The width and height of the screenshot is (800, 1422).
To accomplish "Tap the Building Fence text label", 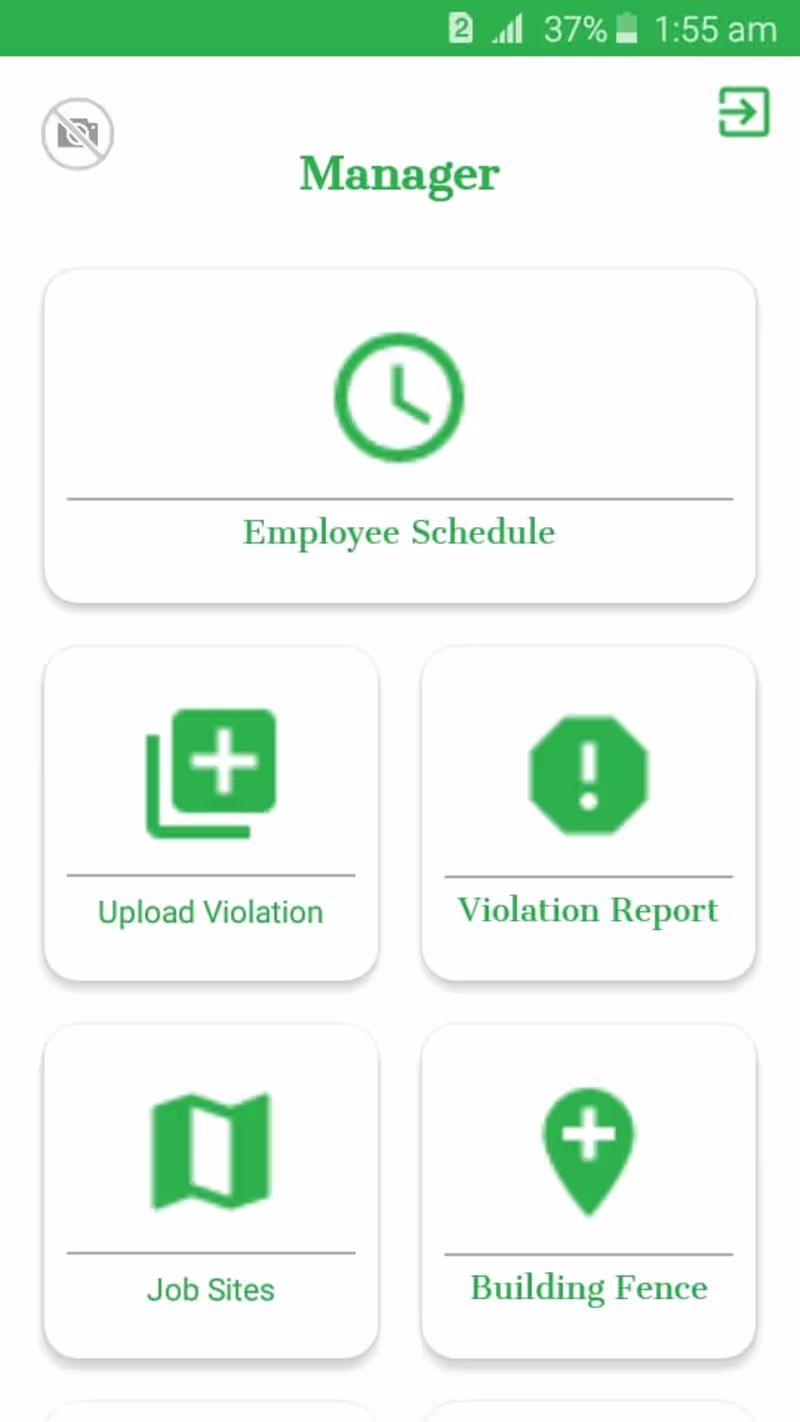I will click(588, 1288).
